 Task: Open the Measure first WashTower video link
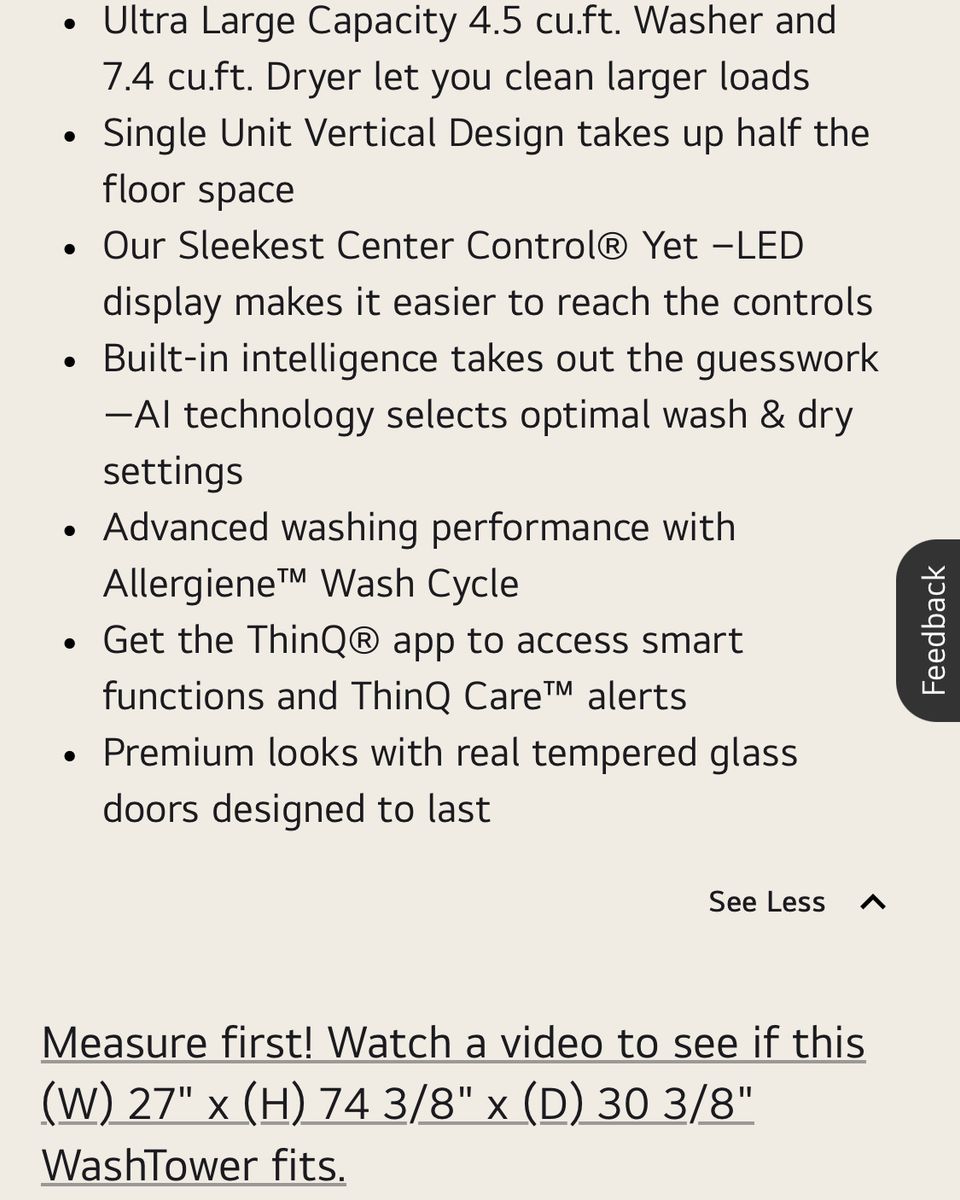click(452, 1104)
